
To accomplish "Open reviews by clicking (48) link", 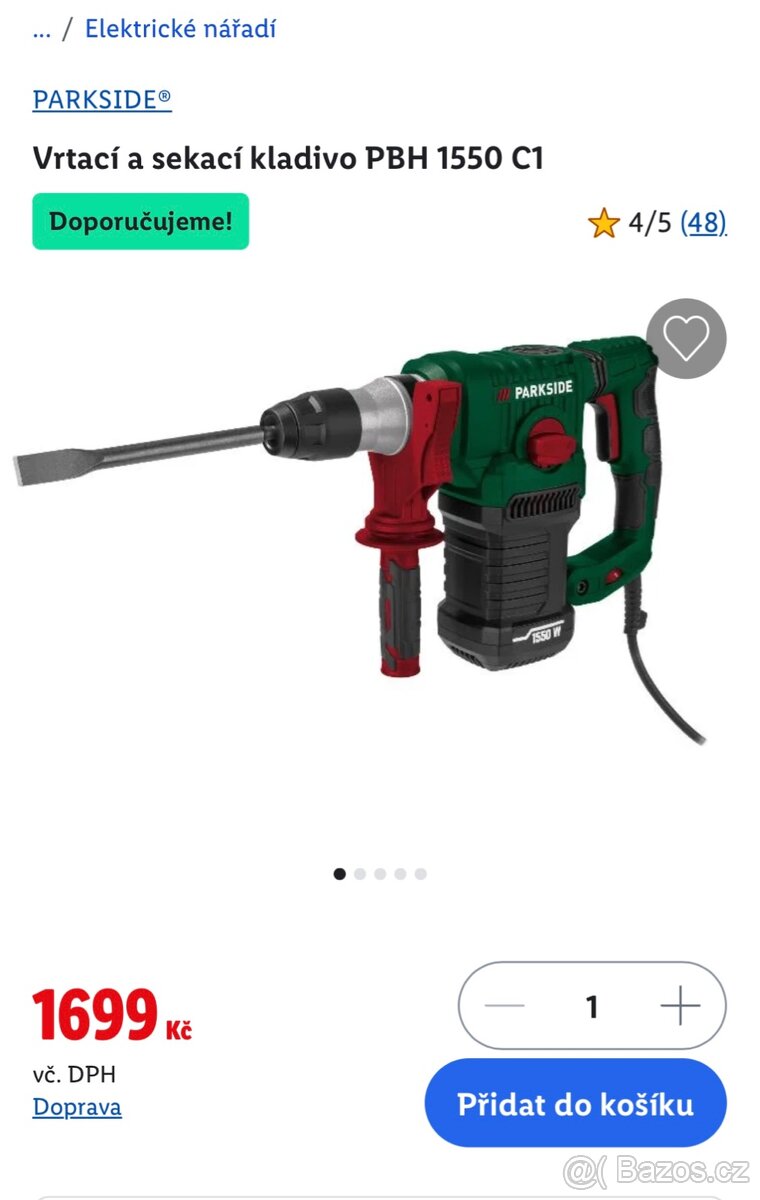I will point(703,223).
